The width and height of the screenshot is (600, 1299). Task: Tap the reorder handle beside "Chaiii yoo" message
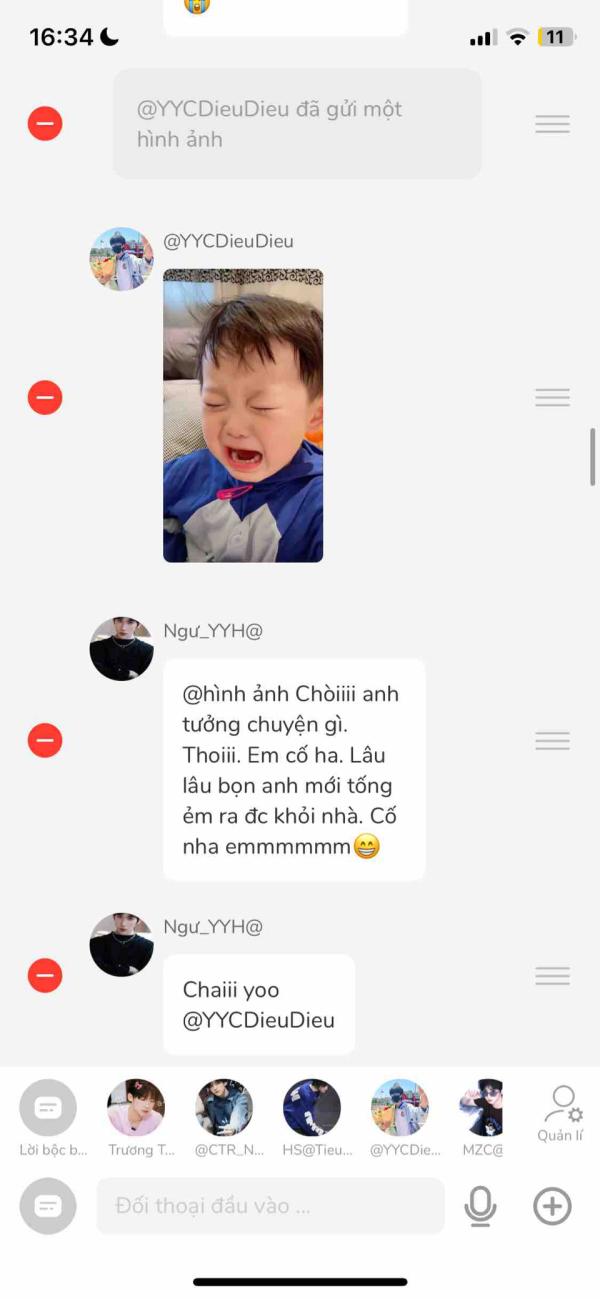click(552, 975)
